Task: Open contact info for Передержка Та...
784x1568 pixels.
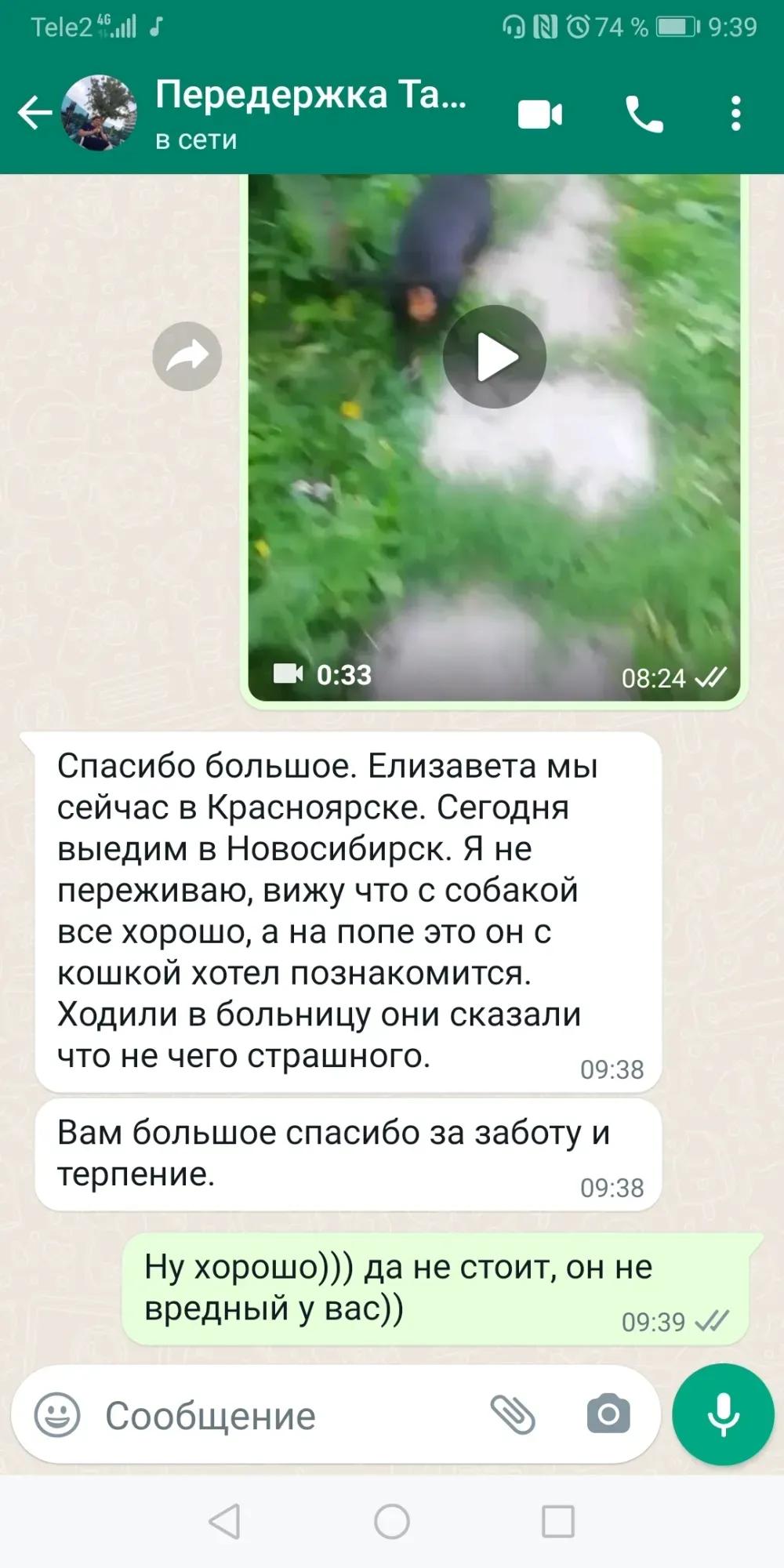Action: 310,113
